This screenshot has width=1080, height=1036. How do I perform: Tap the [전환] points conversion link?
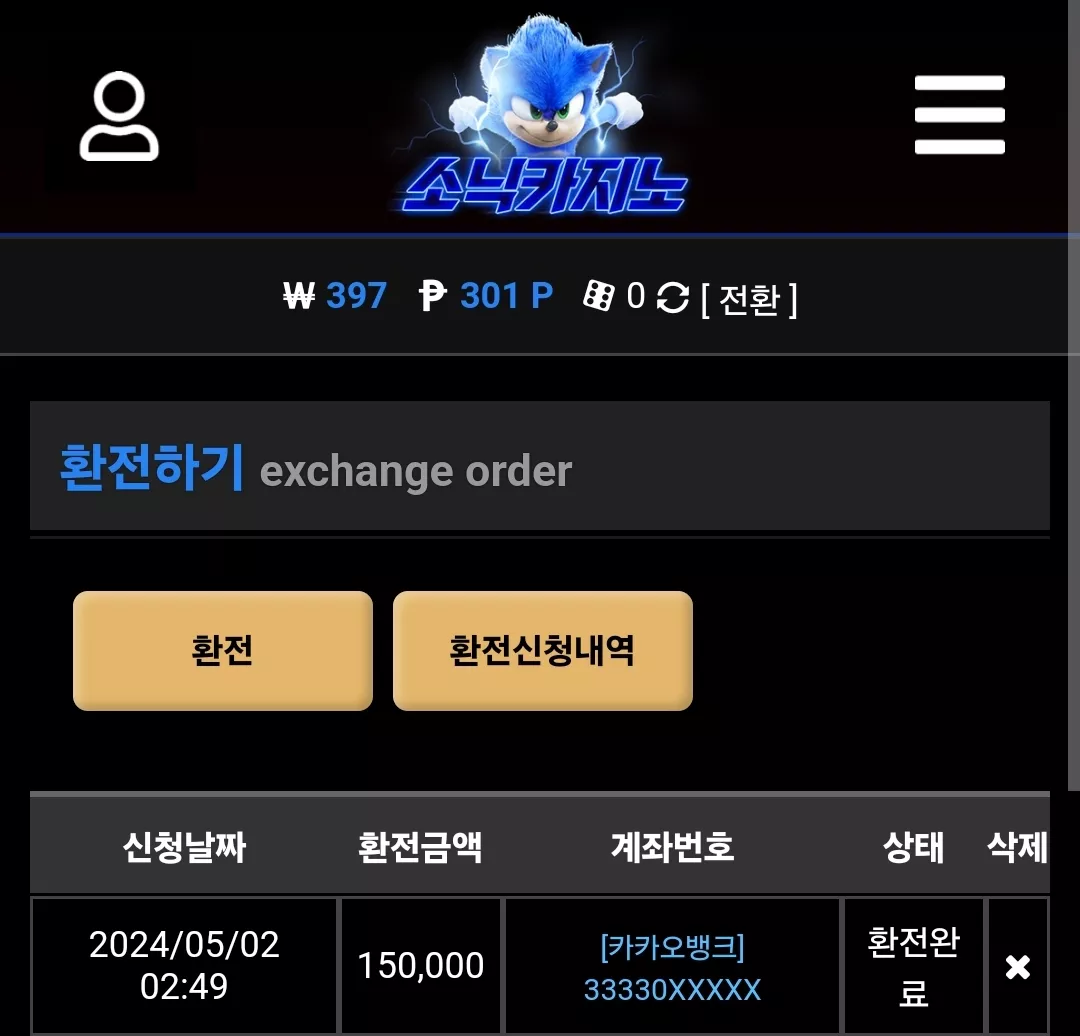(x=749, y=298)
